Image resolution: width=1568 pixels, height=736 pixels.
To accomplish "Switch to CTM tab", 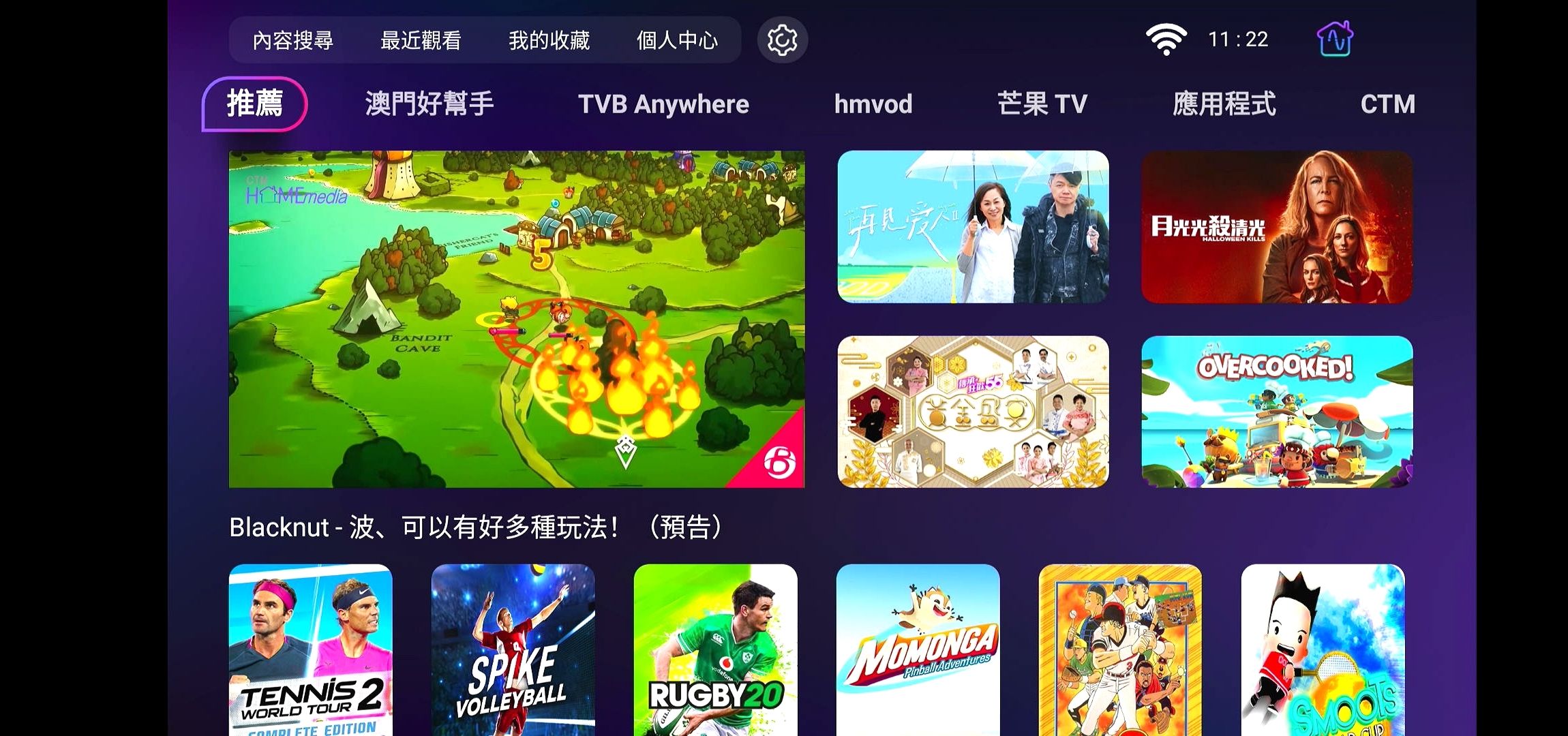I will 1387,104.
